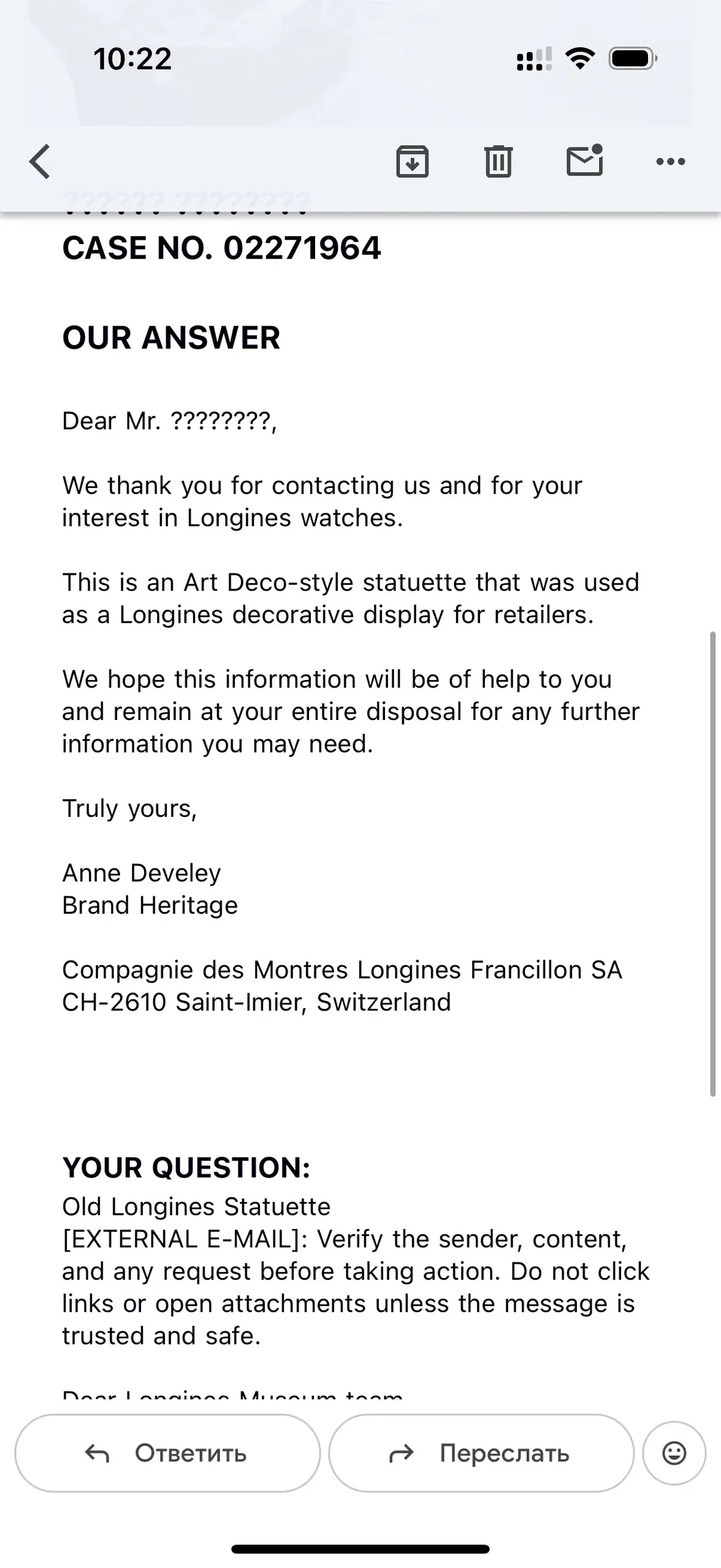Mark this email as unread
The height and width of the screenshot is (1568, 721).
point(584,161)
